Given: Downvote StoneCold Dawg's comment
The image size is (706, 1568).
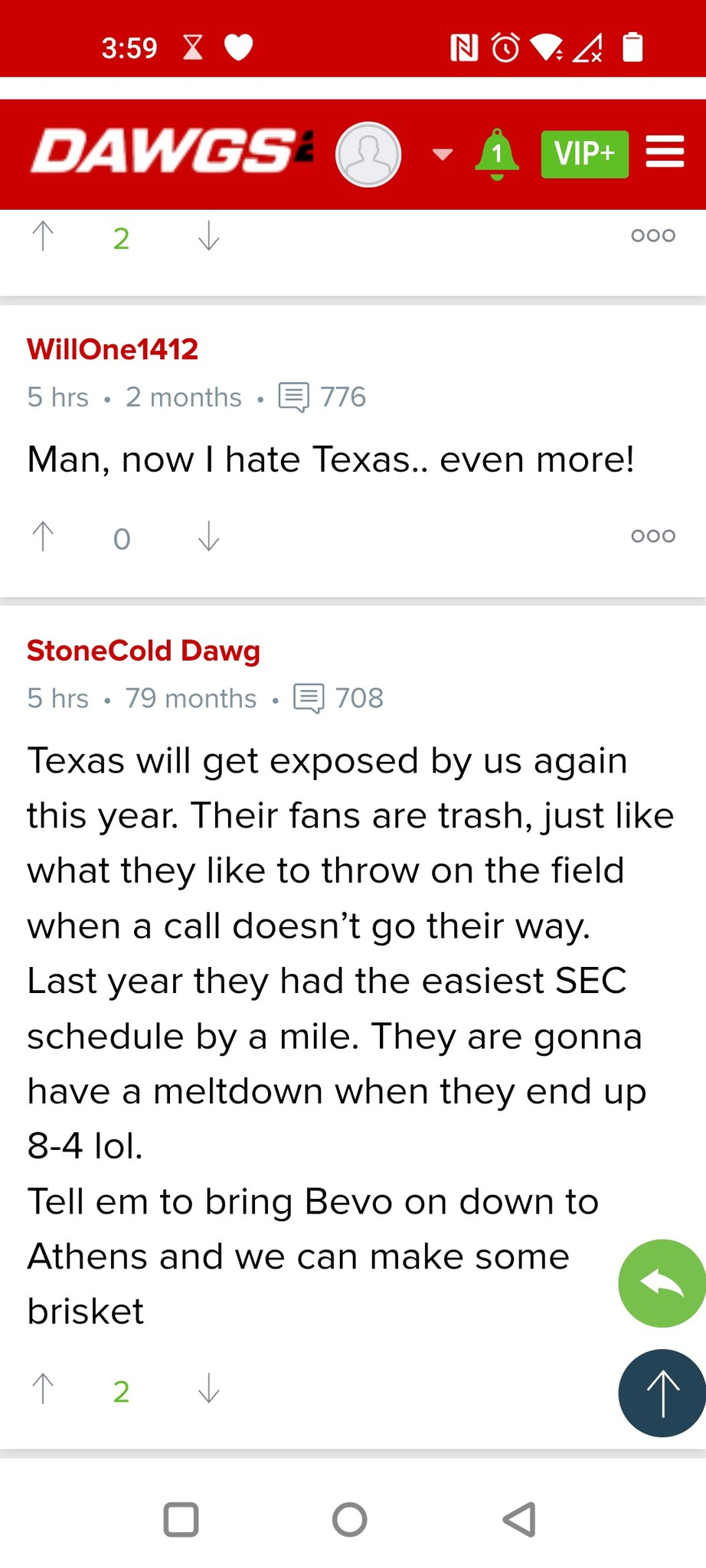Looking at the screenshot, I should [x=208, y=1389].
